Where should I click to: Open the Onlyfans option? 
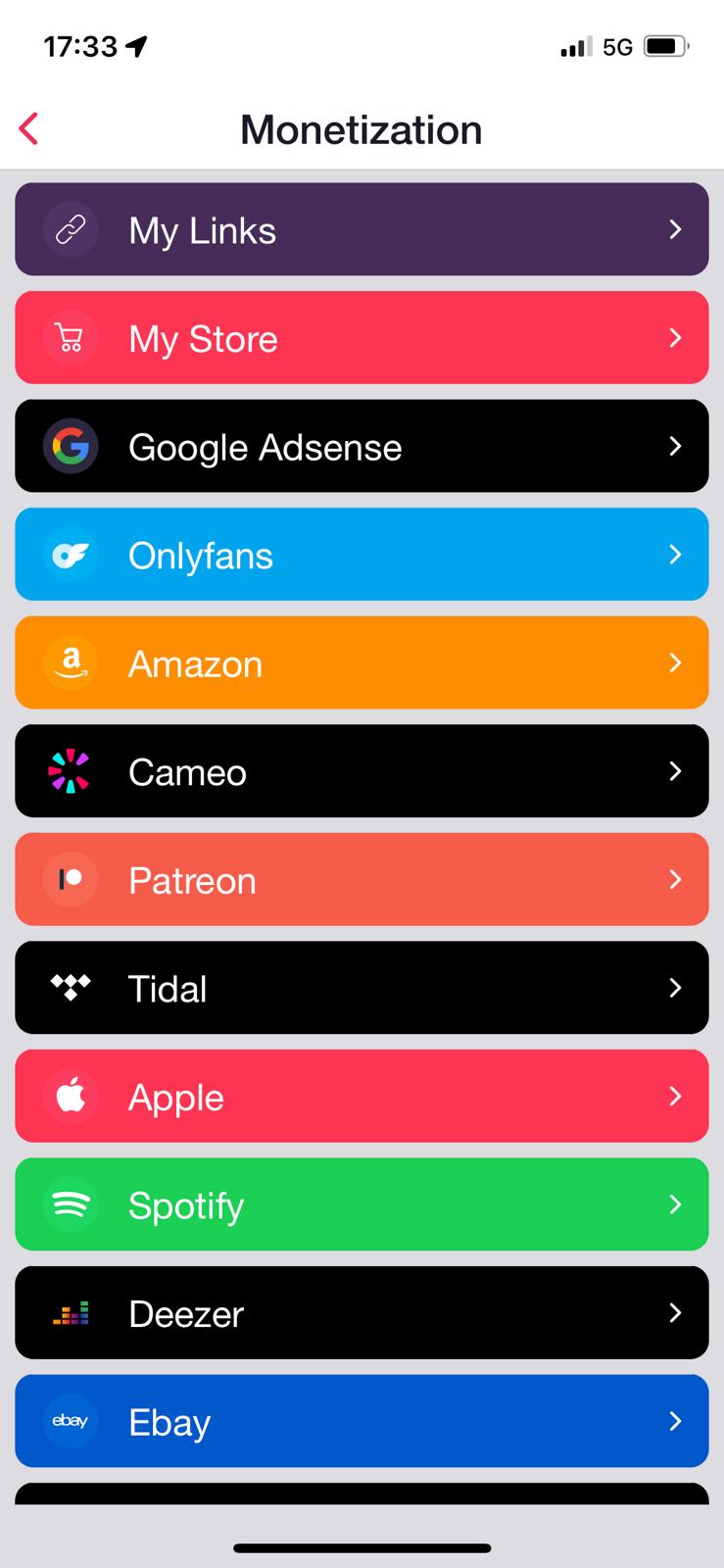362,555
